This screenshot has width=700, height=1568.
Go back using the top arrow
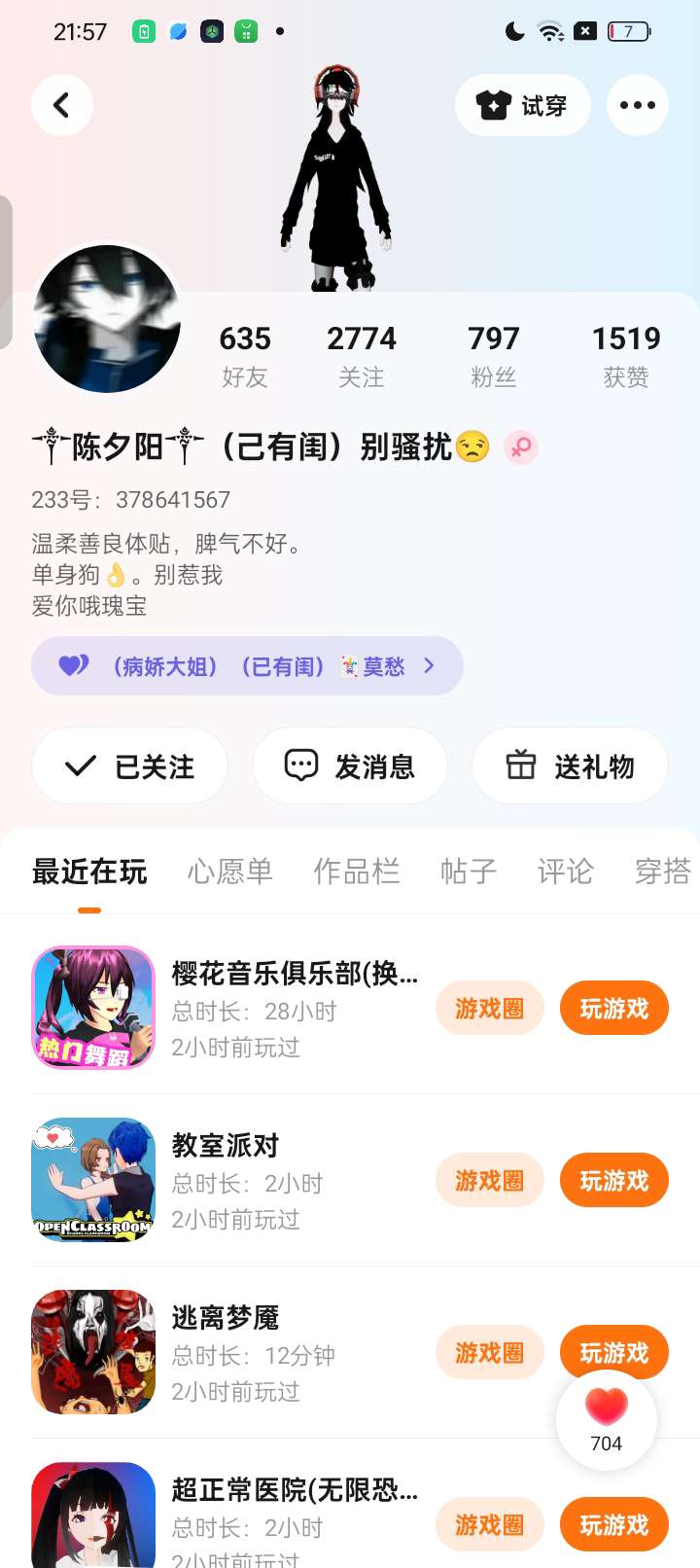[62, 105]
